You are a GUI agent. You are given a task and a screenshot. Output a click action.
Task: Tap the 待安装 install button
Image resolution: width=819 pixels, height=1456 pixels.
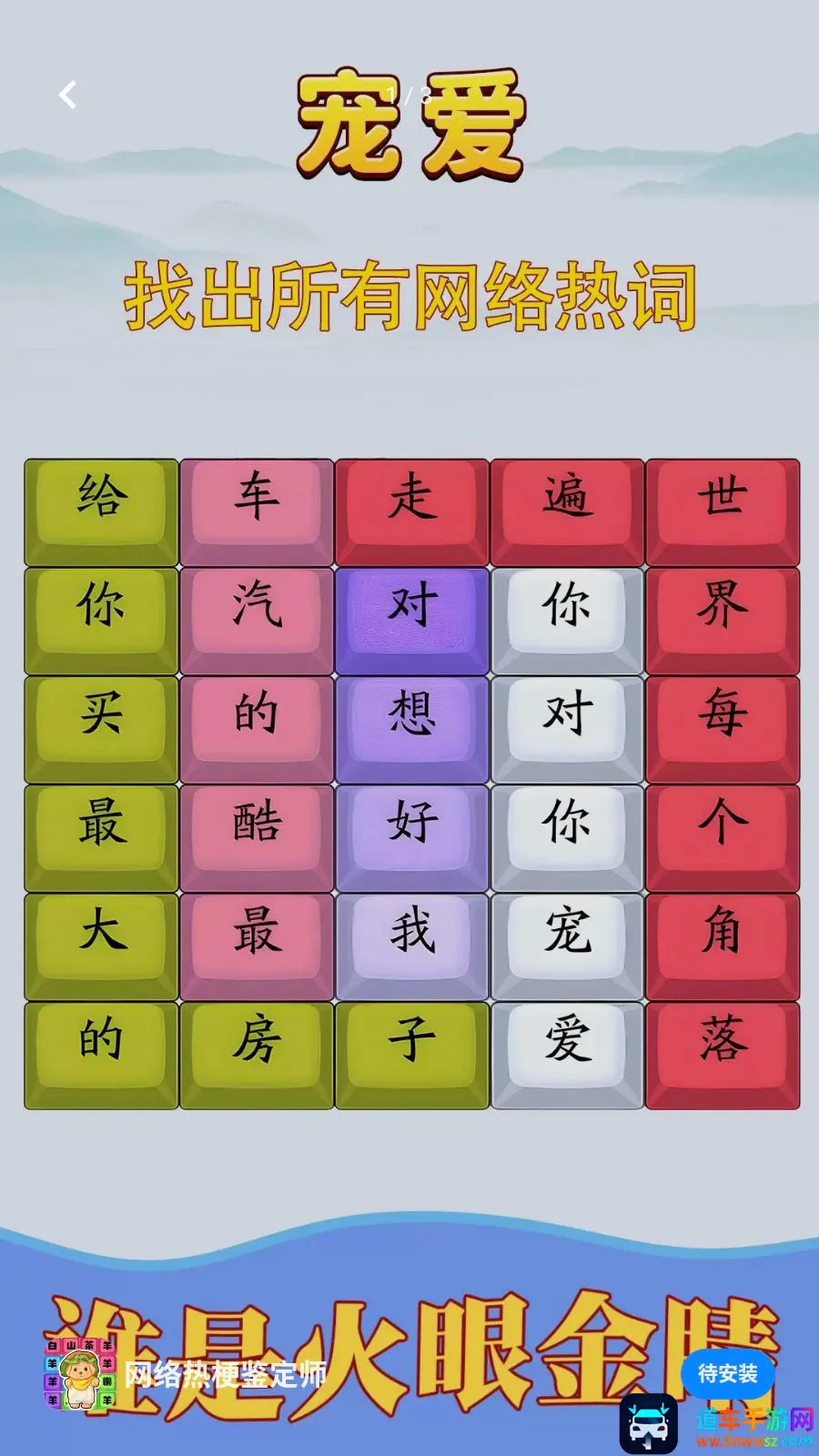coord(727,1373)
